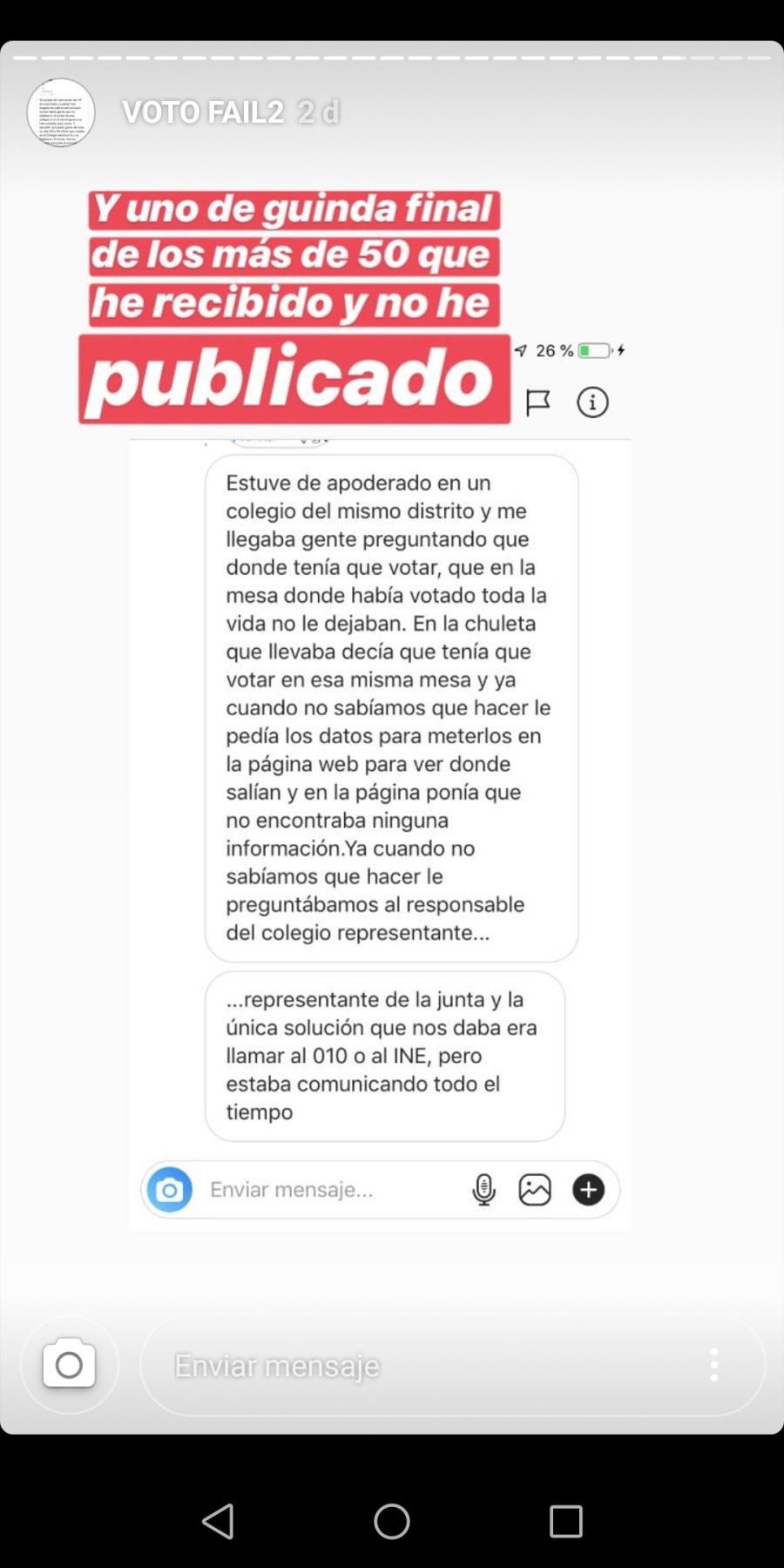Show recent apps with the square button
The width and height of the screenshot is (784, 1568).
pos(566,1522)
